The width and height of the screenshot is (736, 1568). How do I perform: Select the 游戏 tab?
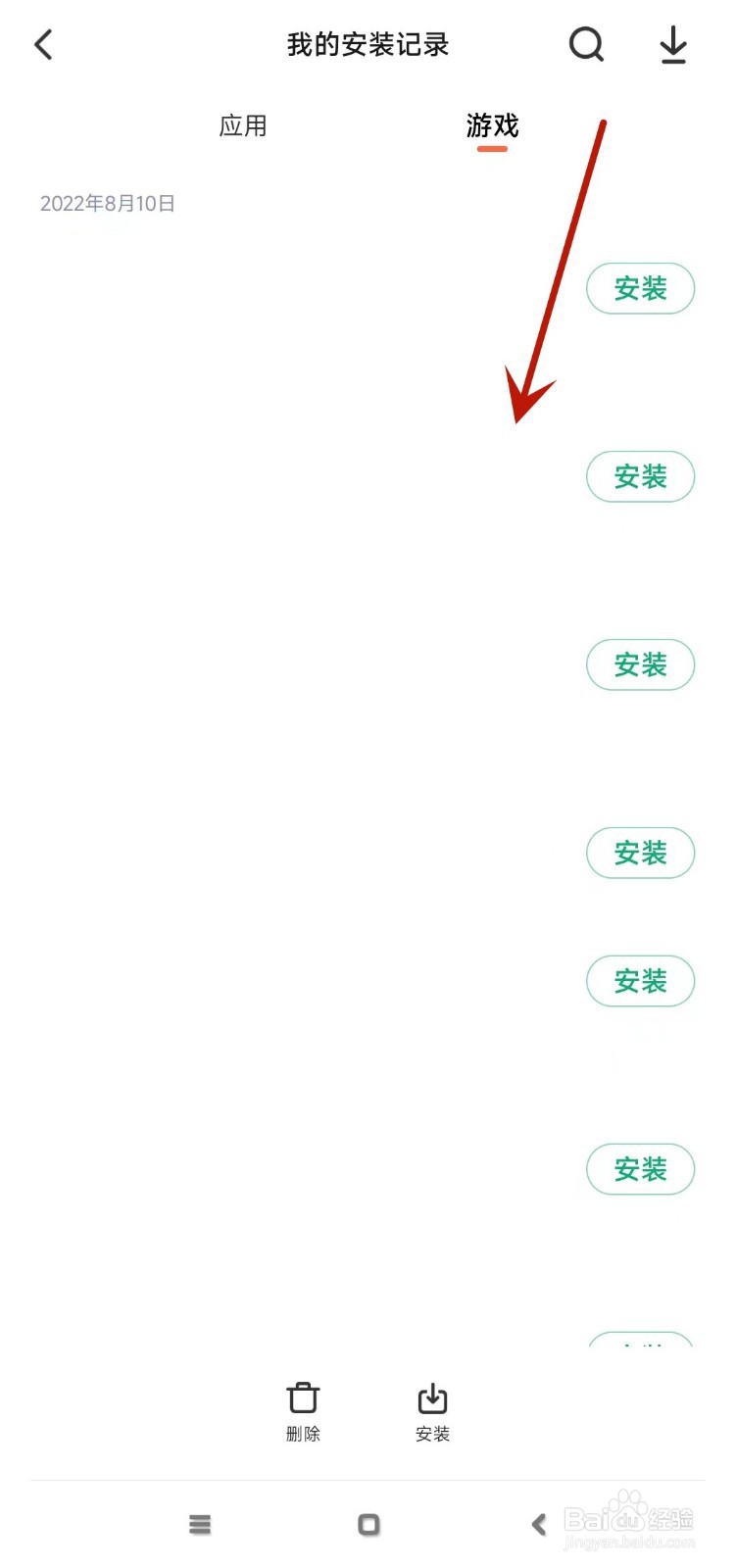(x=492, y=125)
